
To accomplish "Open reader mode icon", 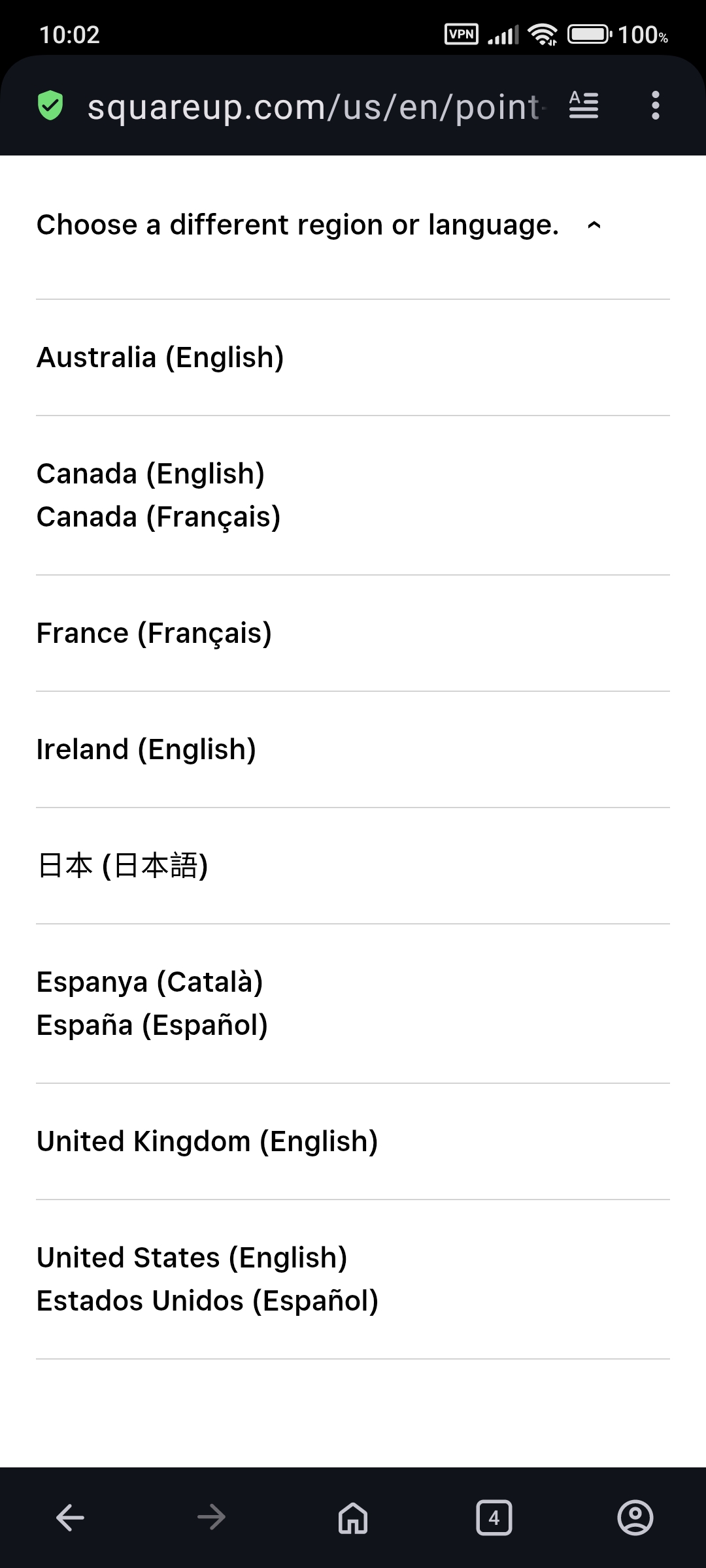I will coord(583,105).
